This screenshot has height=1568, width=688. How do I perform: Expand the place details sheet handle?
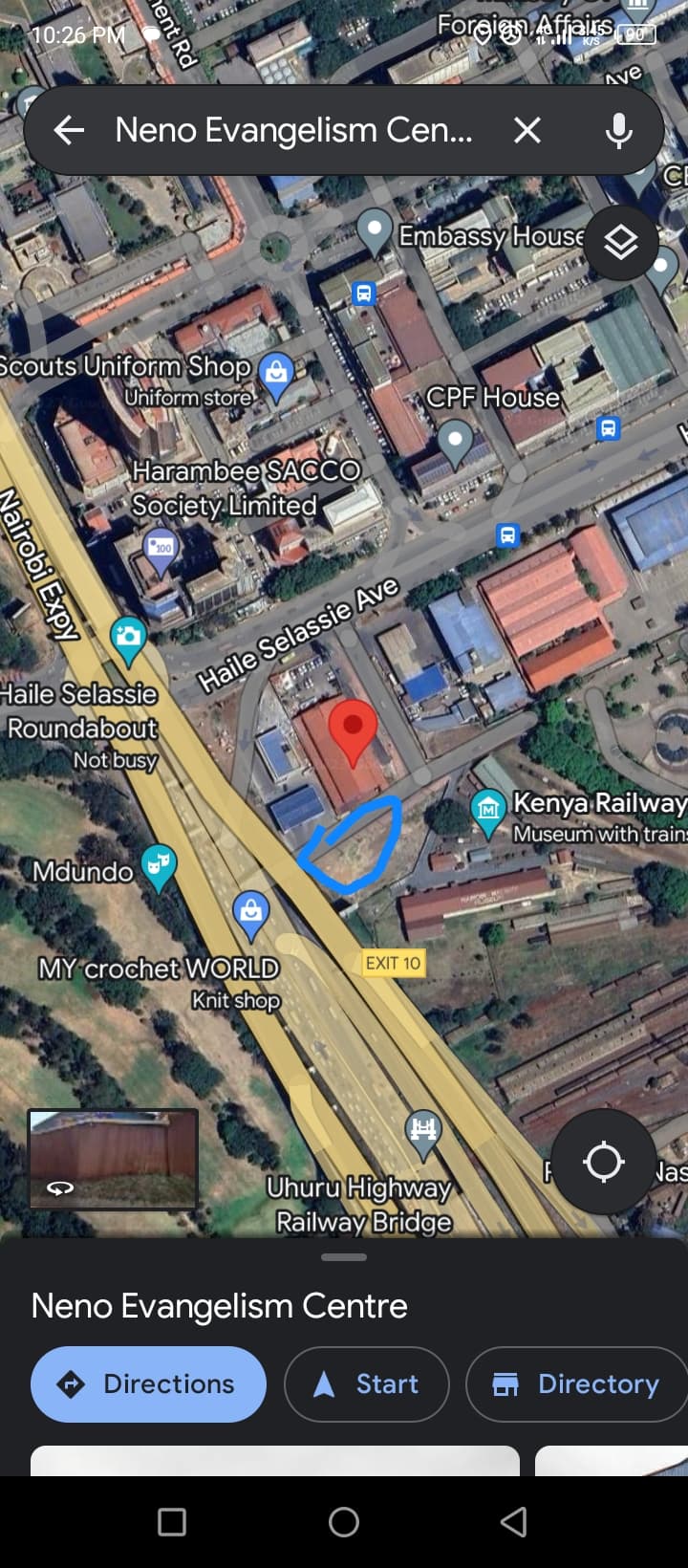(x=344, y=1257)
